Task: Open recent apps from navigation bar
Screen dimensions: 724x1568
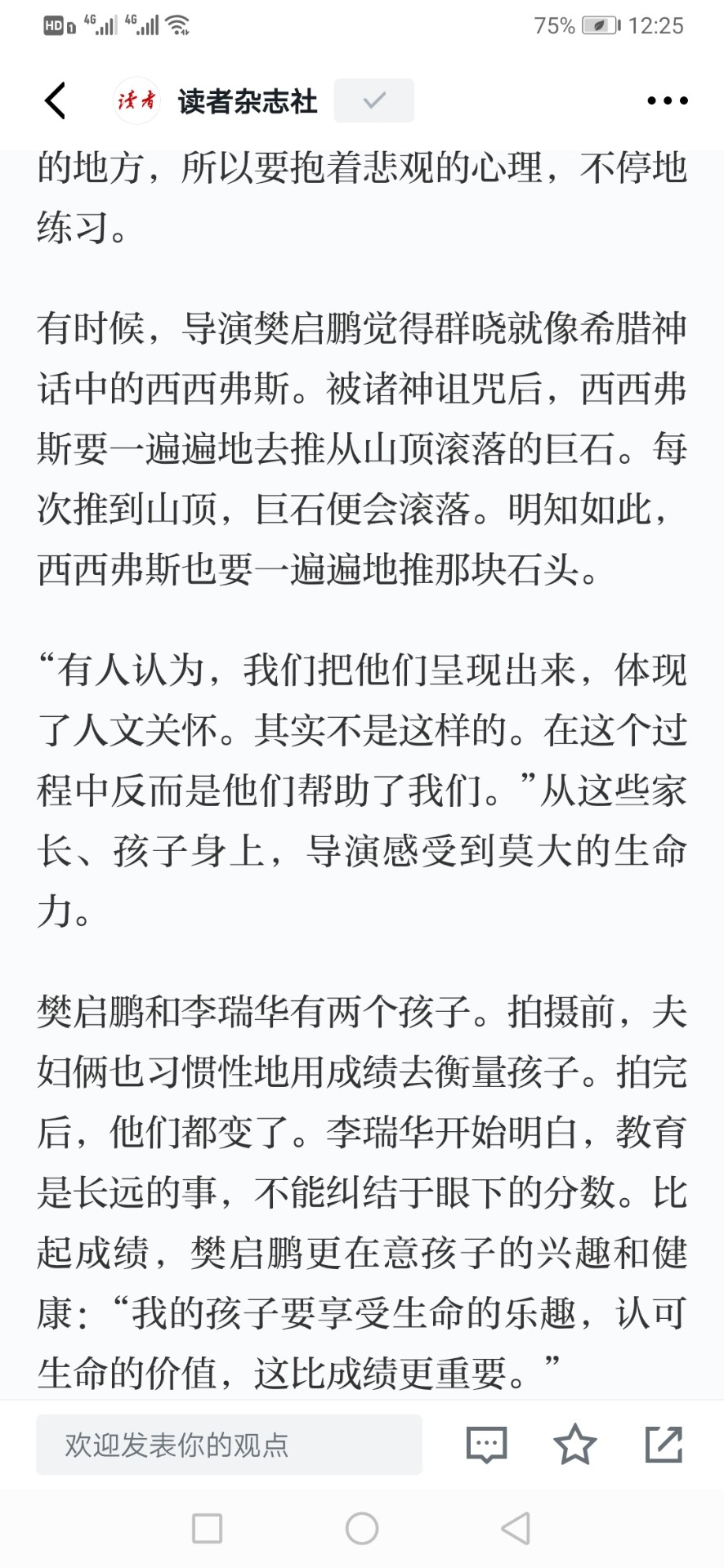Action: click(x=207, y=1528)
